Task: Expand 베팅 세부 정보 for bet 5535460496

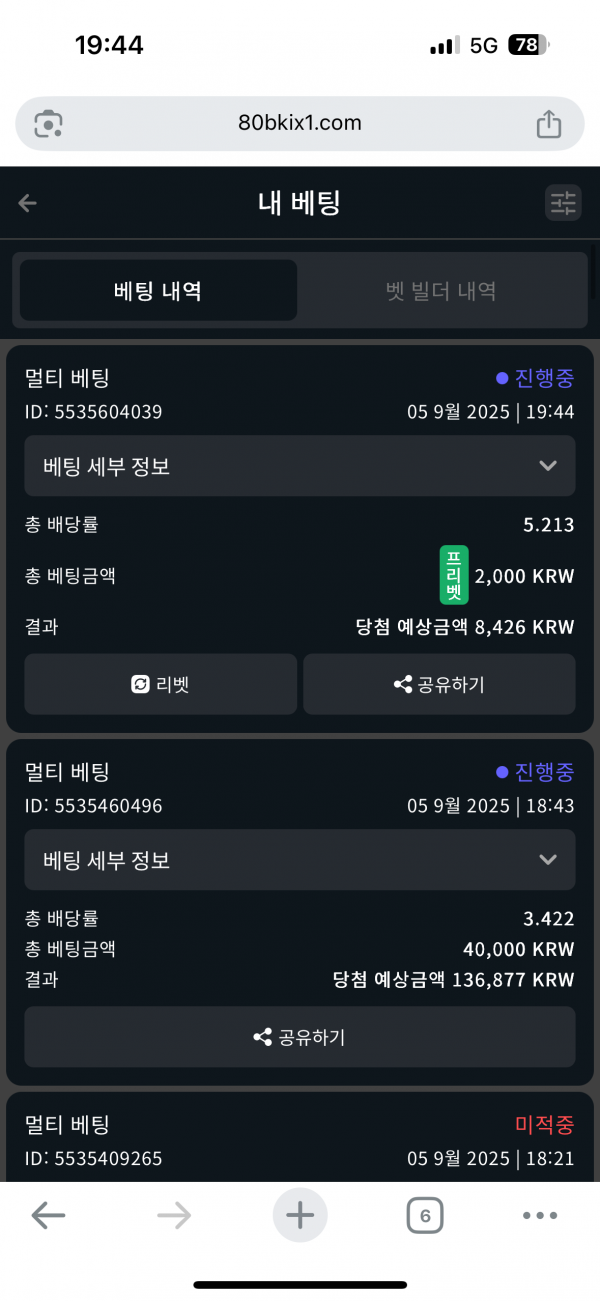Action: click(300, 860)
